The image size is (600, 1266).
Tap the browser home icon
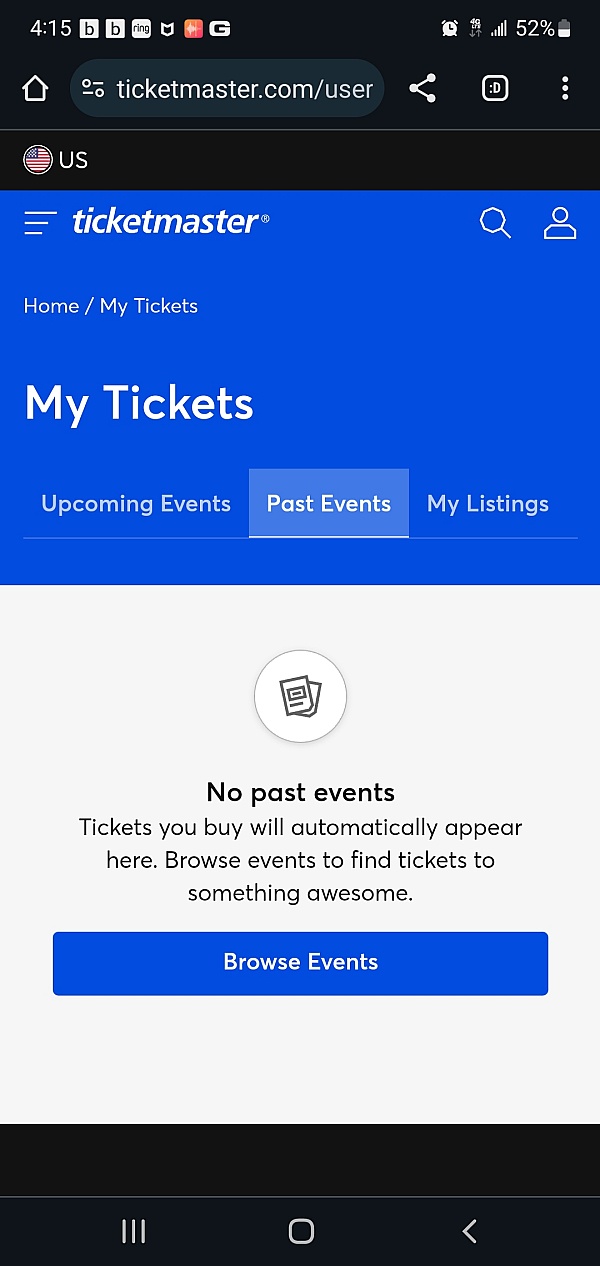point(35,89)
